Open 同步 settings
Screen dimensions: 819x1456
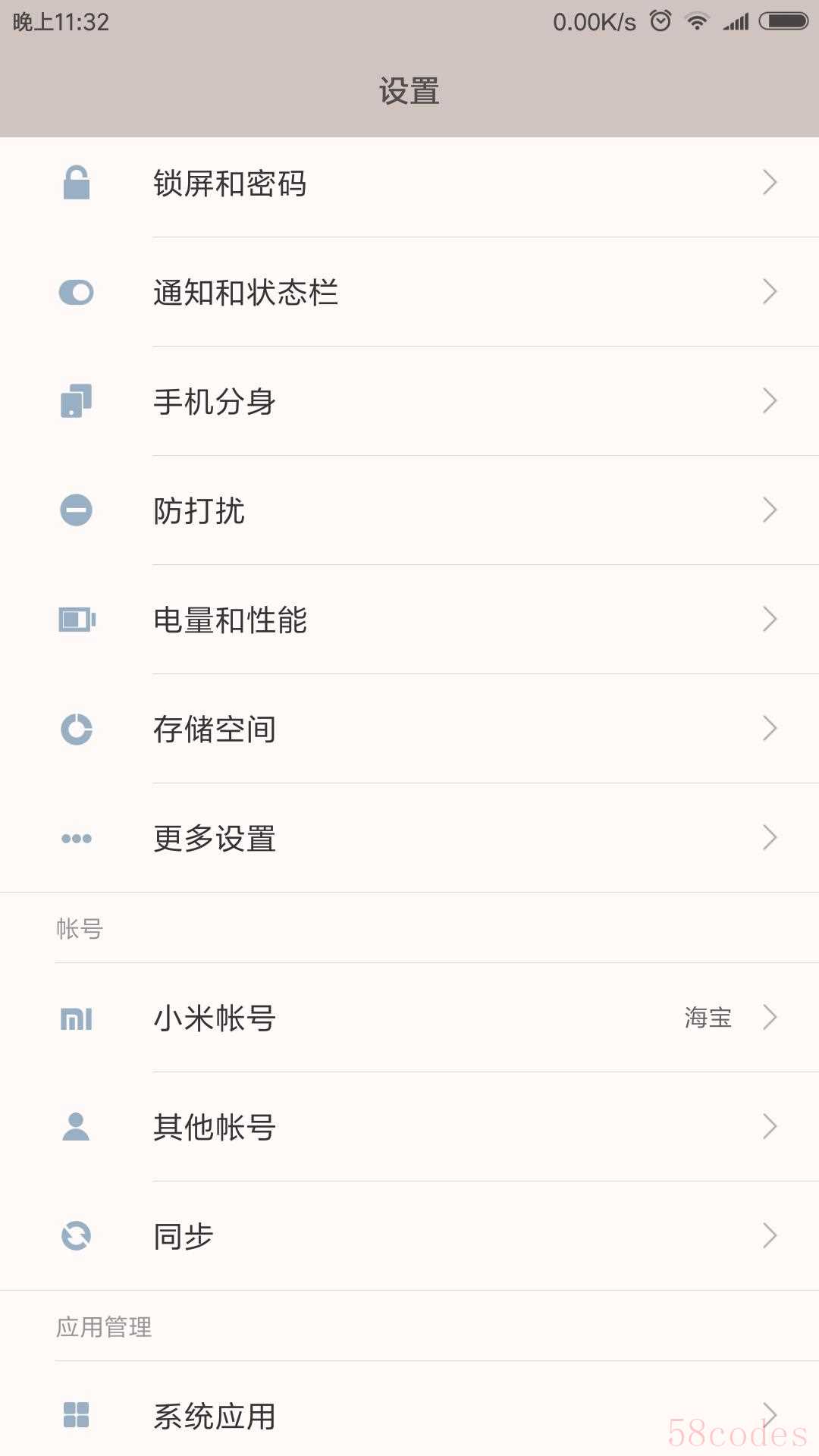409,1237
